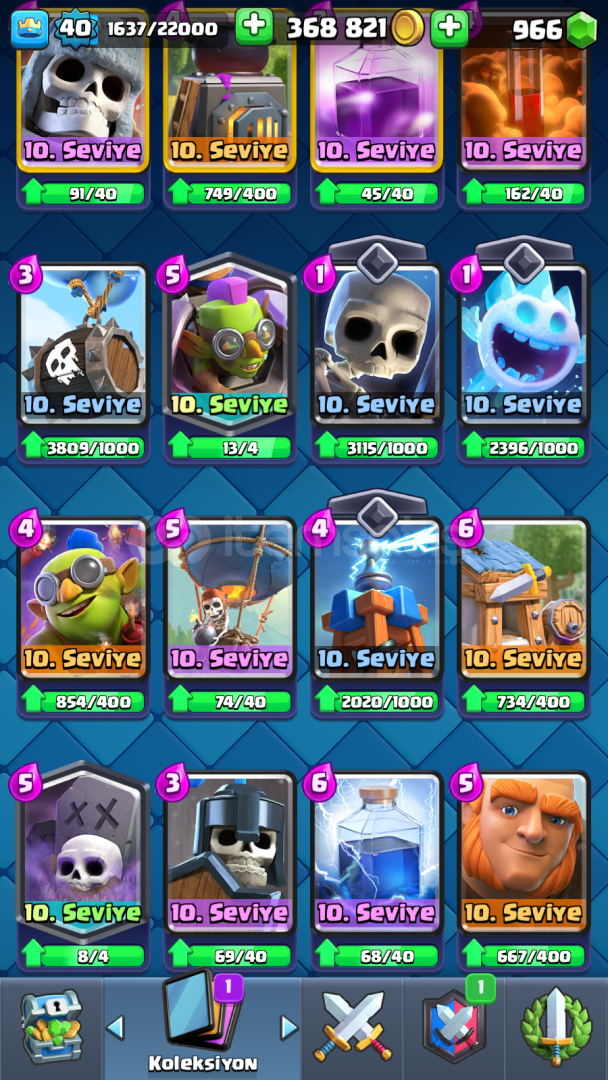The height and width of the screenshot is (1080, 608).
Task: Open the tournaments laurel sword tab
Action: [x=556, y=1026]
